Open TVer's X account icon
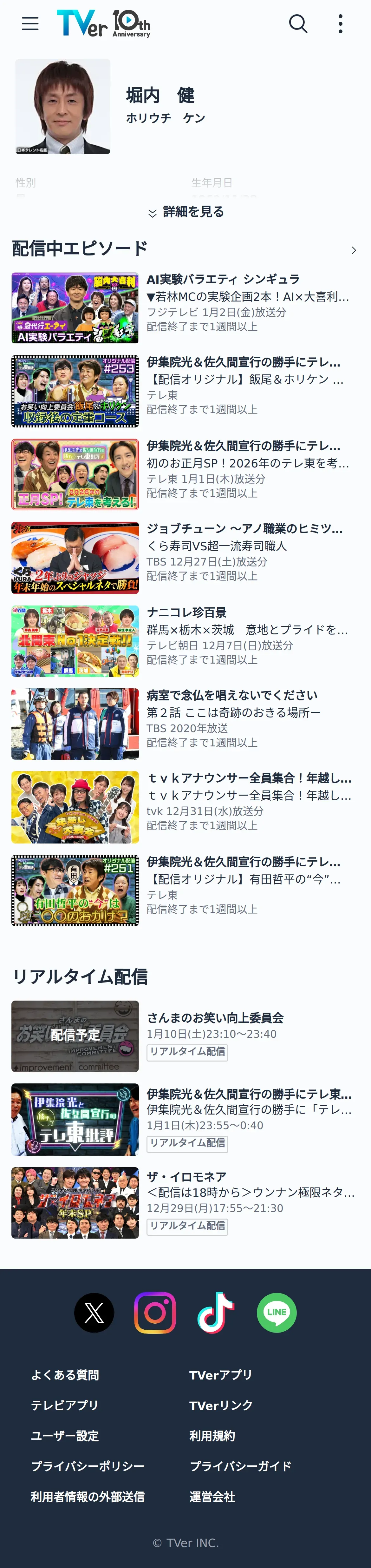The height and width of the screenshot is (1568, 371). click(x=94, y=1312)
